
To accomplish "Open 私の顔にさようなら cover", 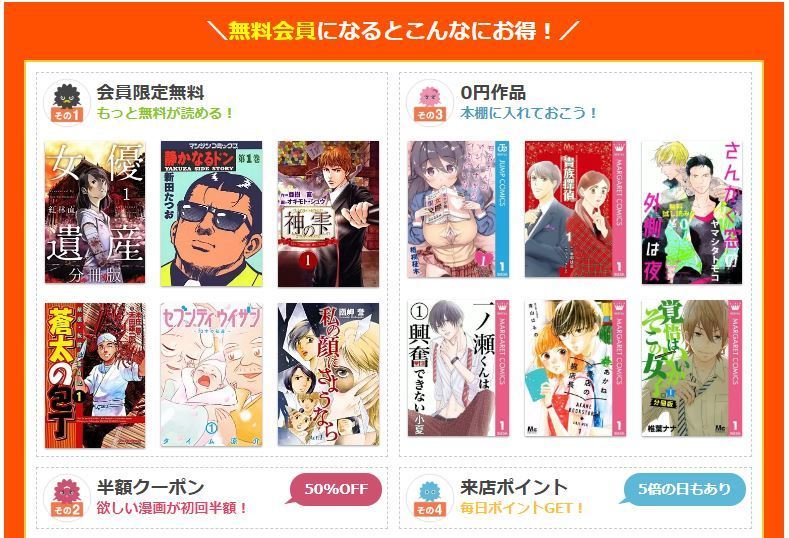I will point(328,374).
